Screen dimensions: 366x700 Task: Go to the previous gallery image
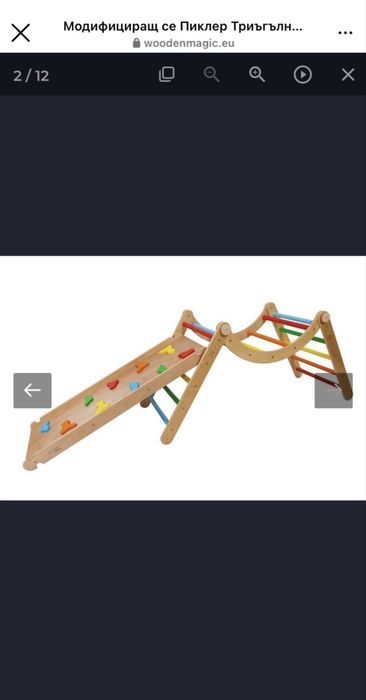(x=32, y=391)
